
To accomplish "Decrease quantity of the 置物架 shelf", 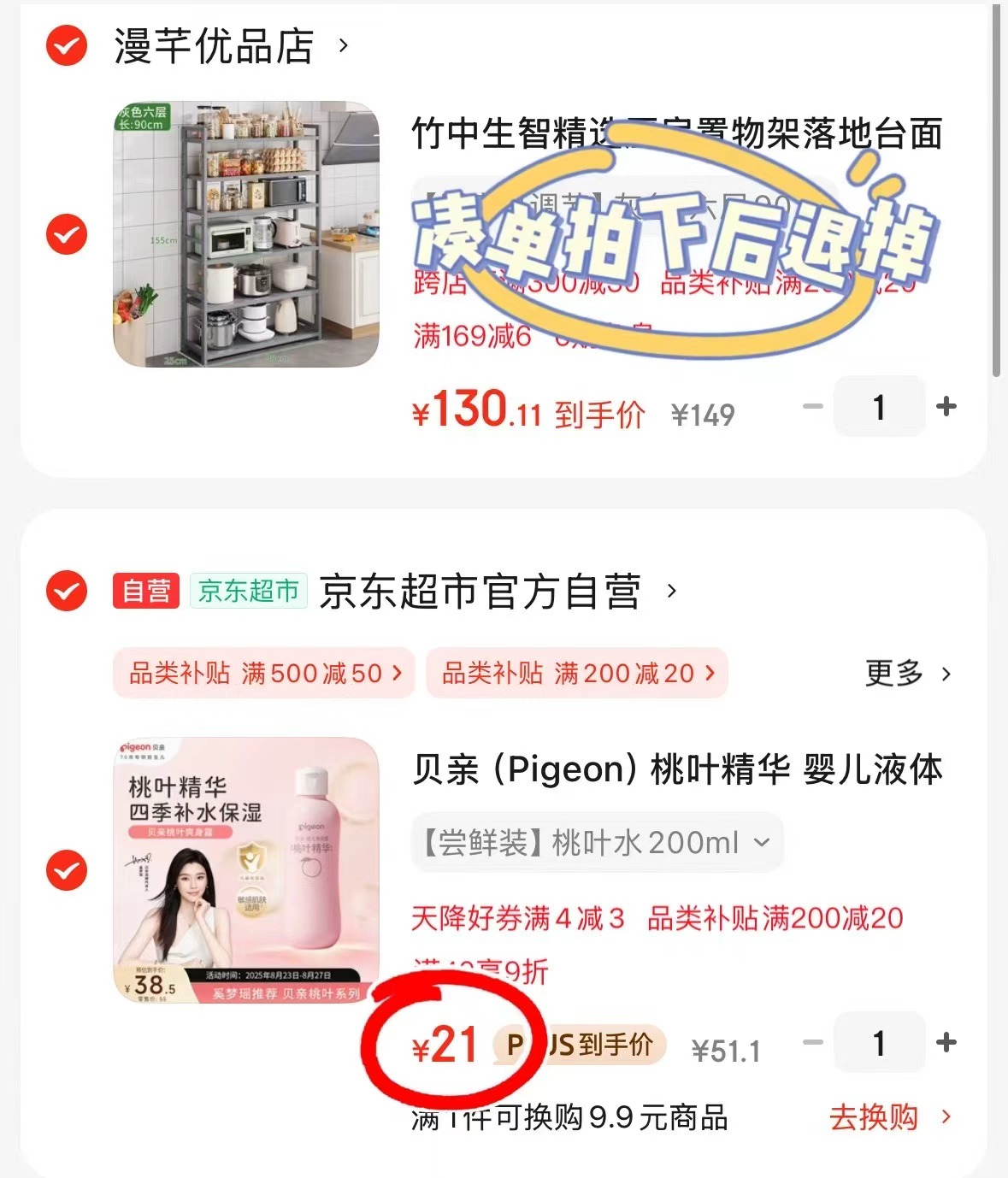I will [x=813, y=408].
